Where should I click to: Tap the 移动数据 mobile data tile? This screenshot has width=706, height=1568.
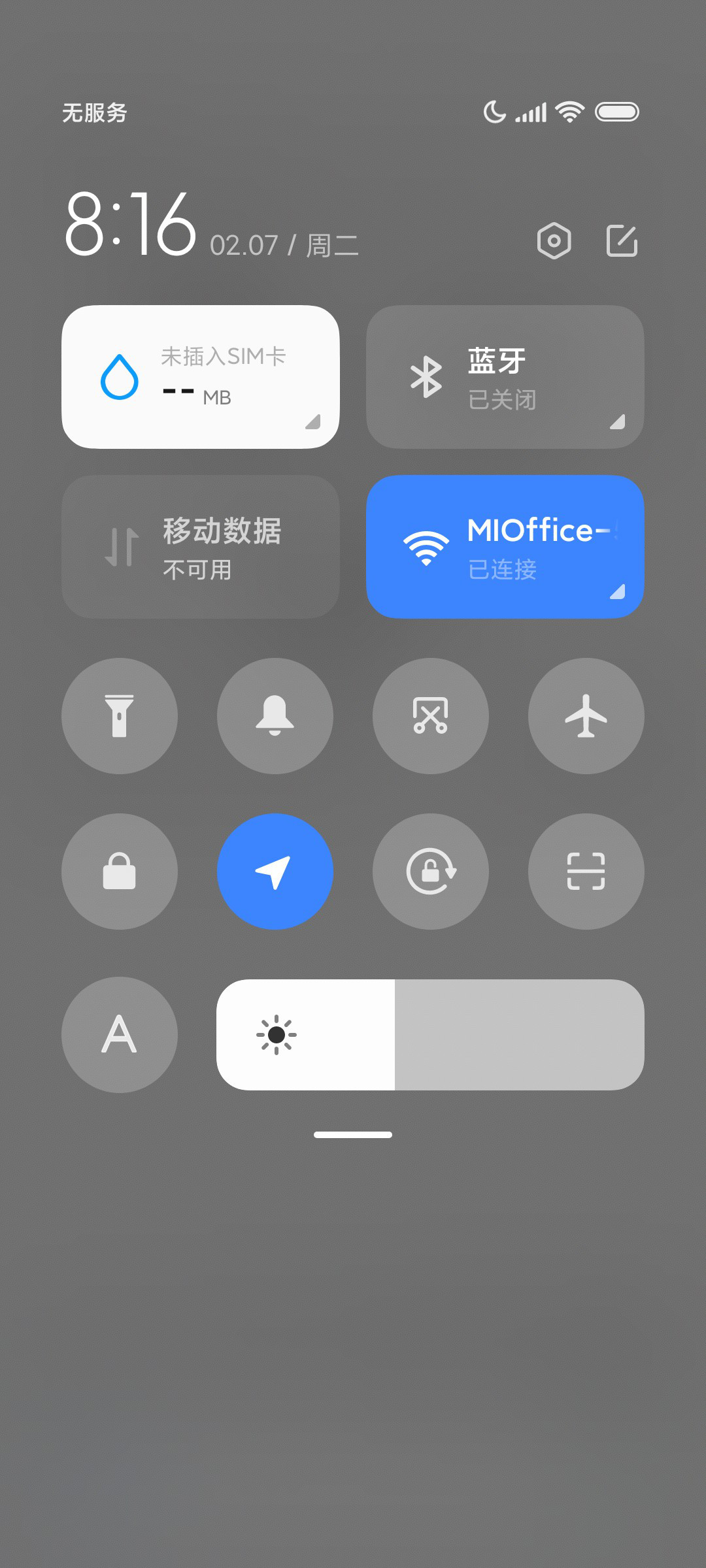[x=201, y=547]
